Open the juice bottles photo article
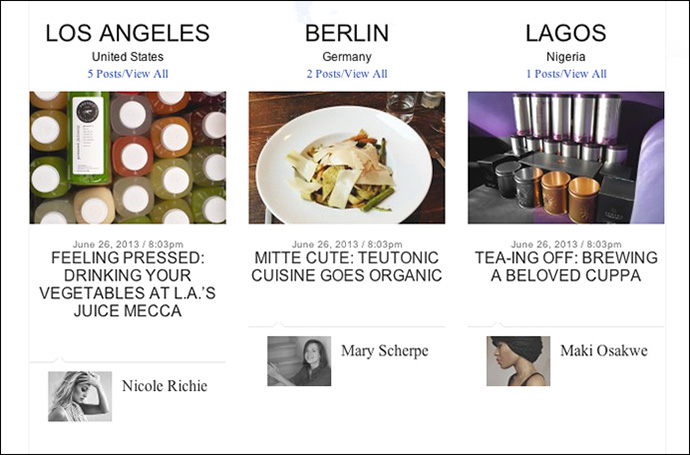This screenshot has height=455, width=690. point(128,158)
